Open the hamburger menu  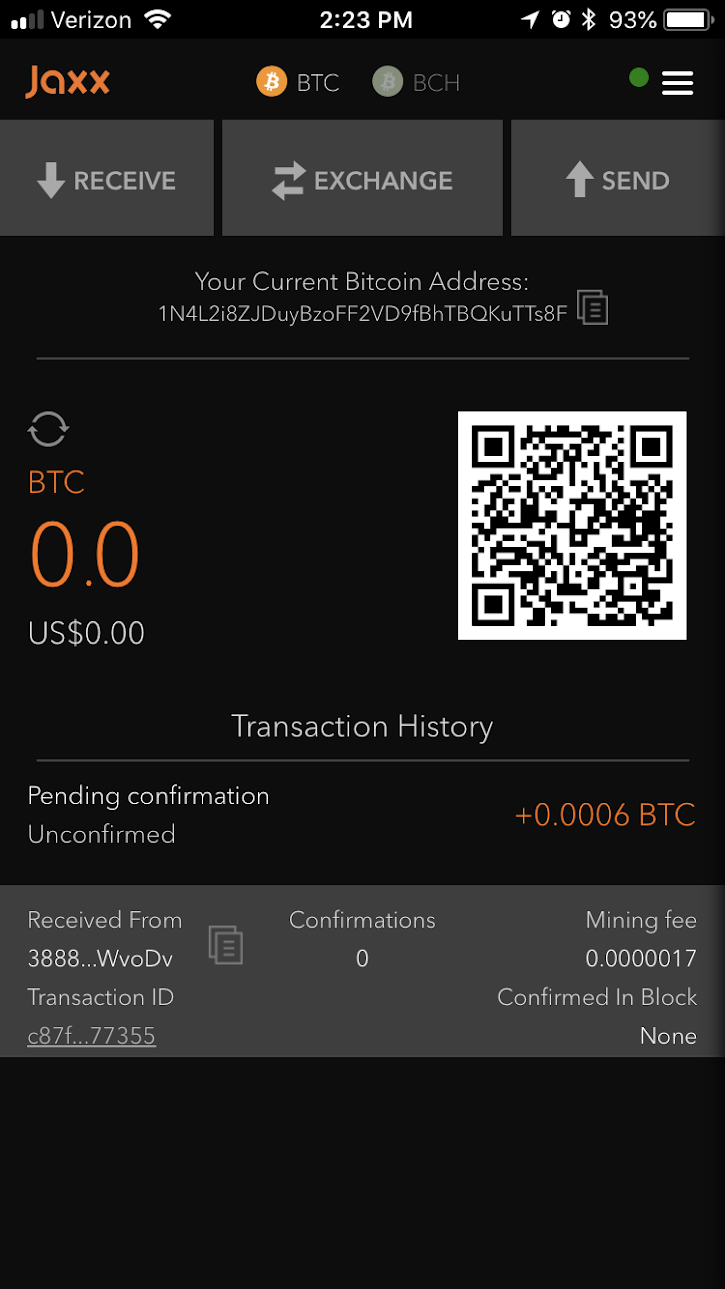coord(677,83)
